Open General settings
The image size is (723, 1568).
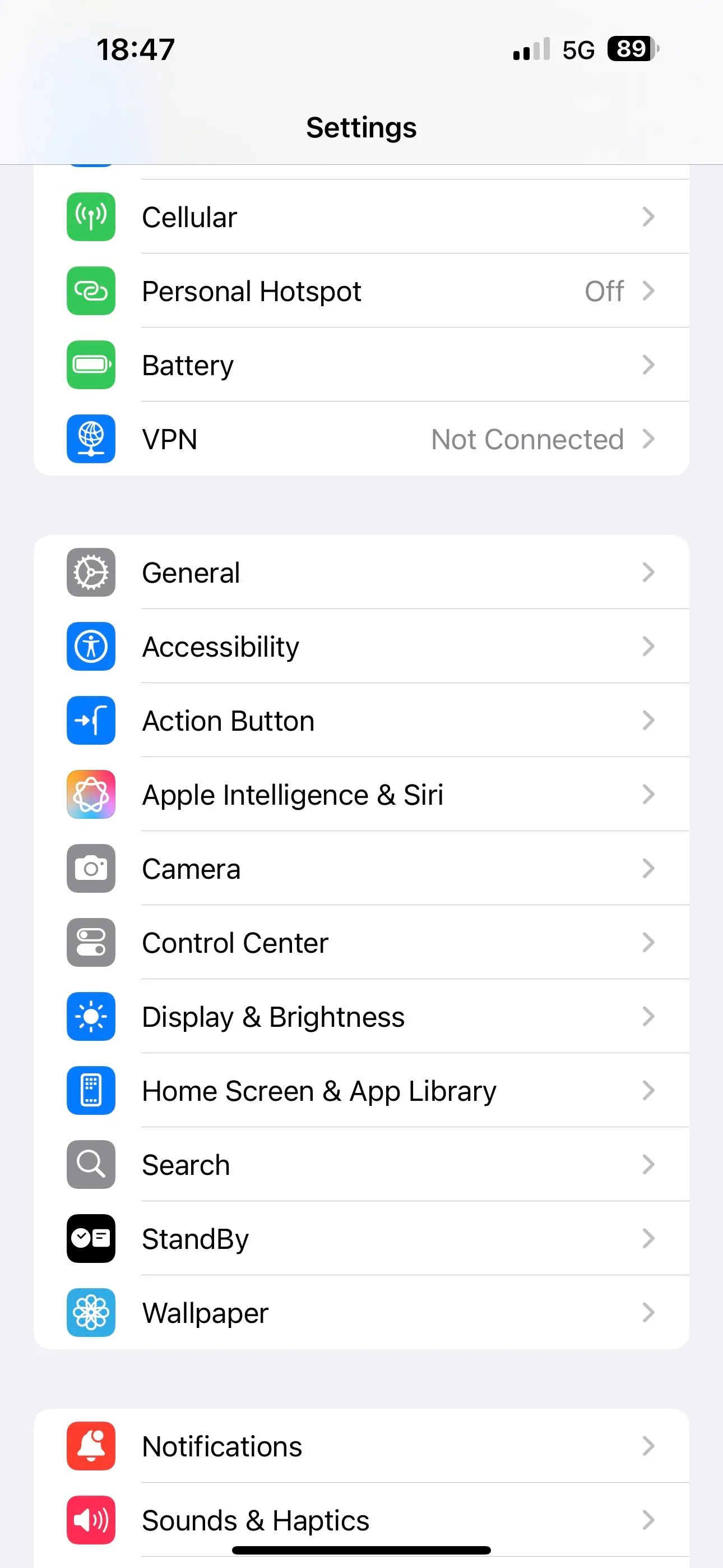tap(360, 572)
